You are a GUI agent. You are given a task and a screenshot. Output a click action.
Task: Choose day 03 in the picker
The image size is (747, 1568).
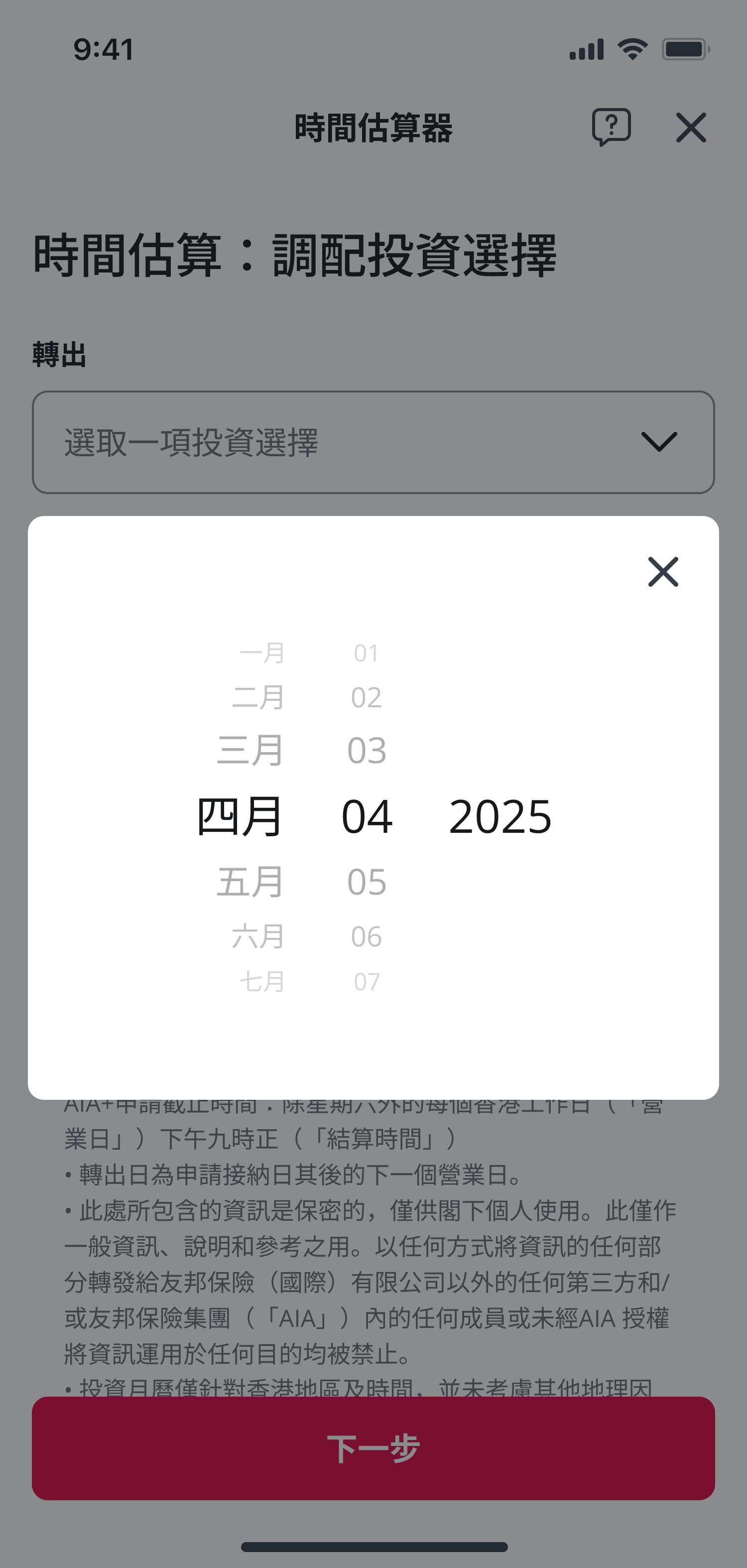point(367,750)
